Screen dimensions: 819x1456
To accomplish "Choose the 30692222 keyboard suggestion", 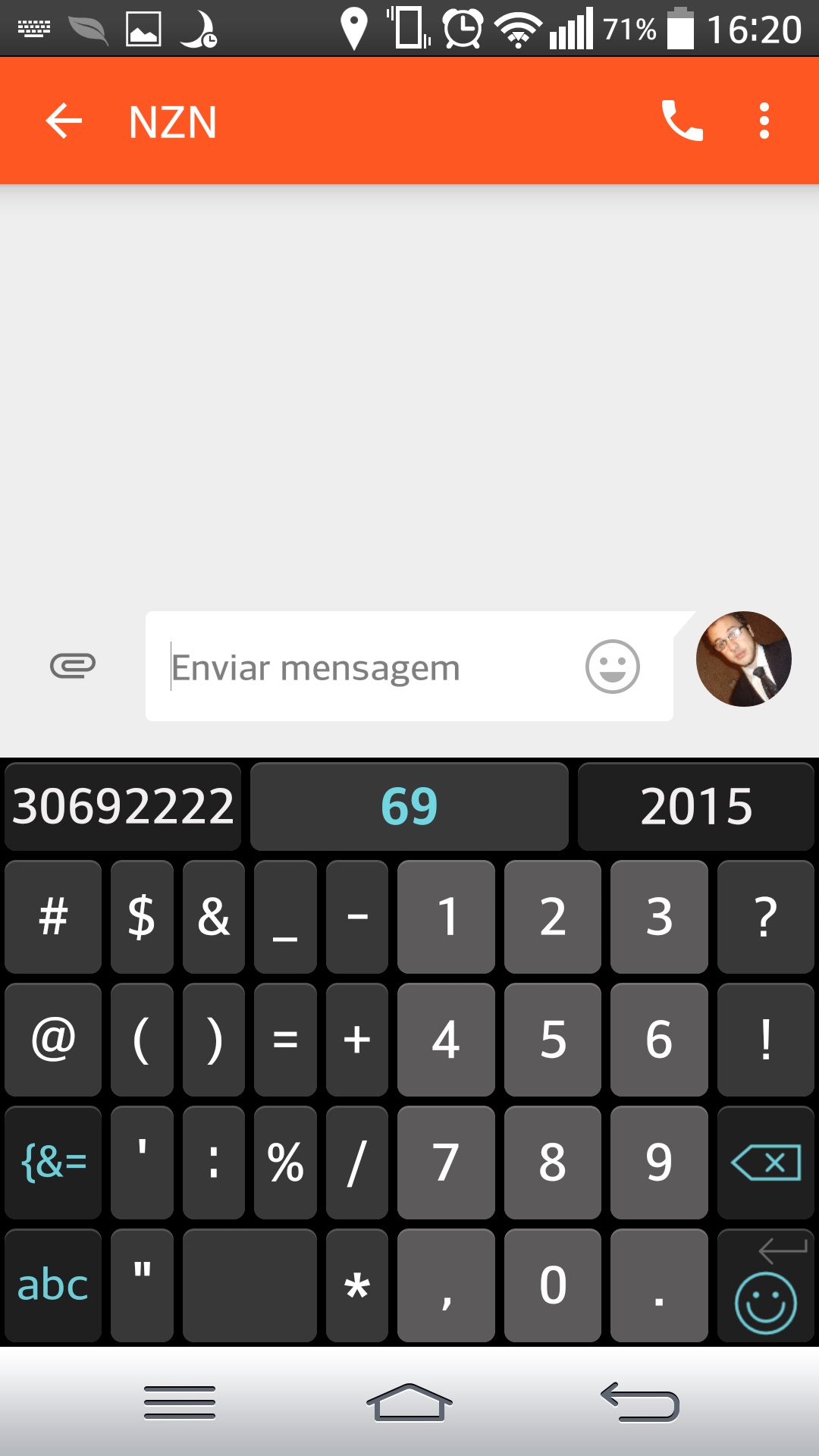I will click(123, 806).
